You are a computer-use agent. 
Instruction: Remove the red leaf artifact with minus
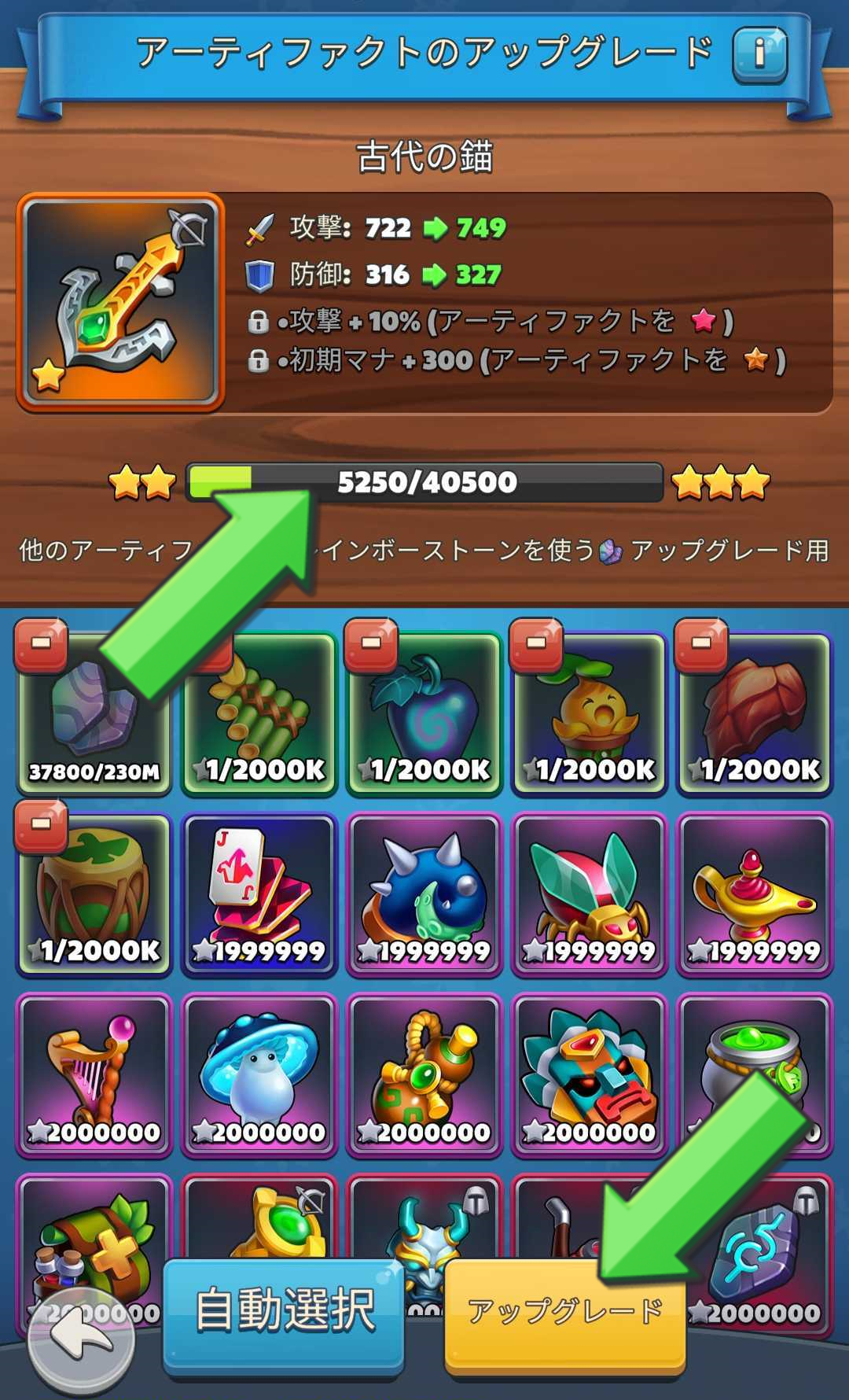[701, 644]
